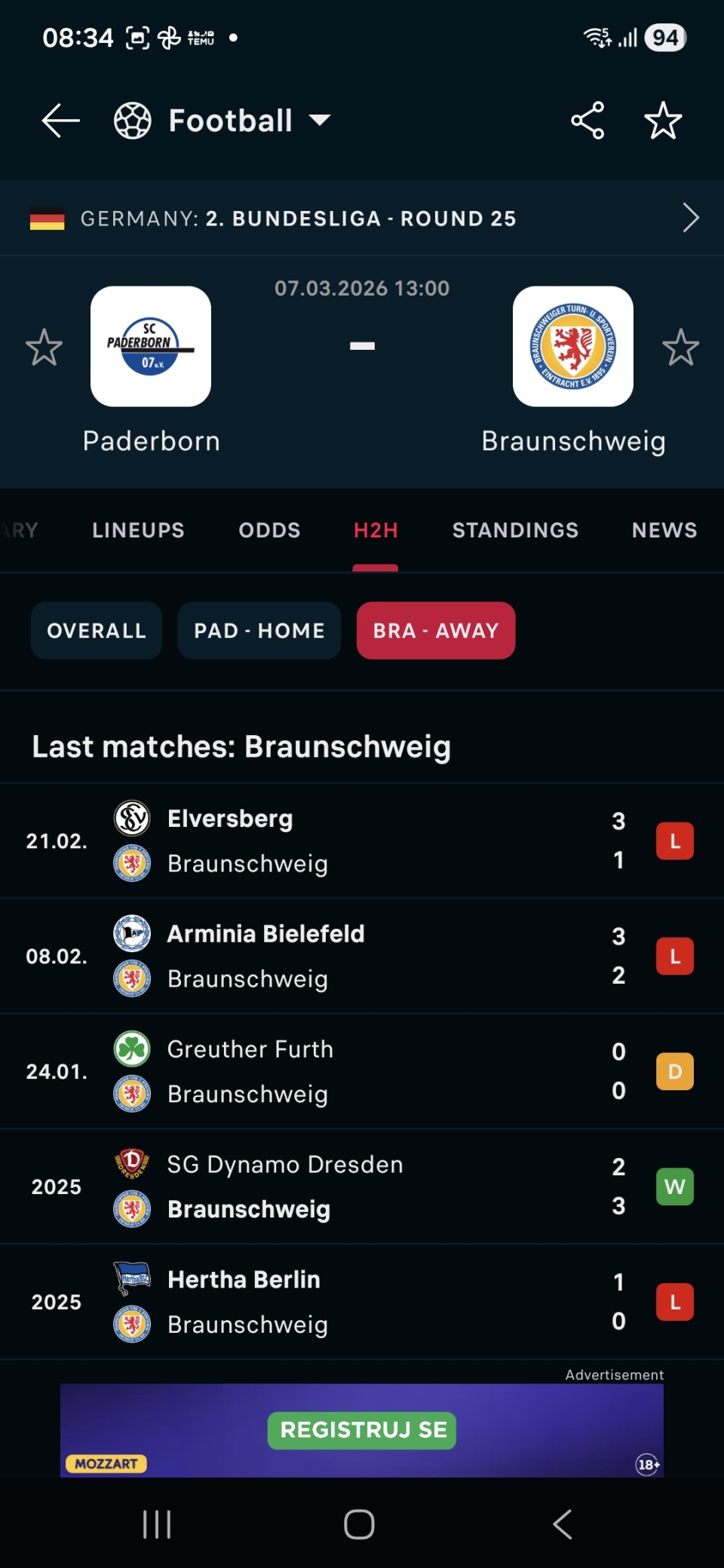Viewport: 724px width, 1568px height.
Task: Open the SG Dynamo Dresden match
Action: (362, 1187)
